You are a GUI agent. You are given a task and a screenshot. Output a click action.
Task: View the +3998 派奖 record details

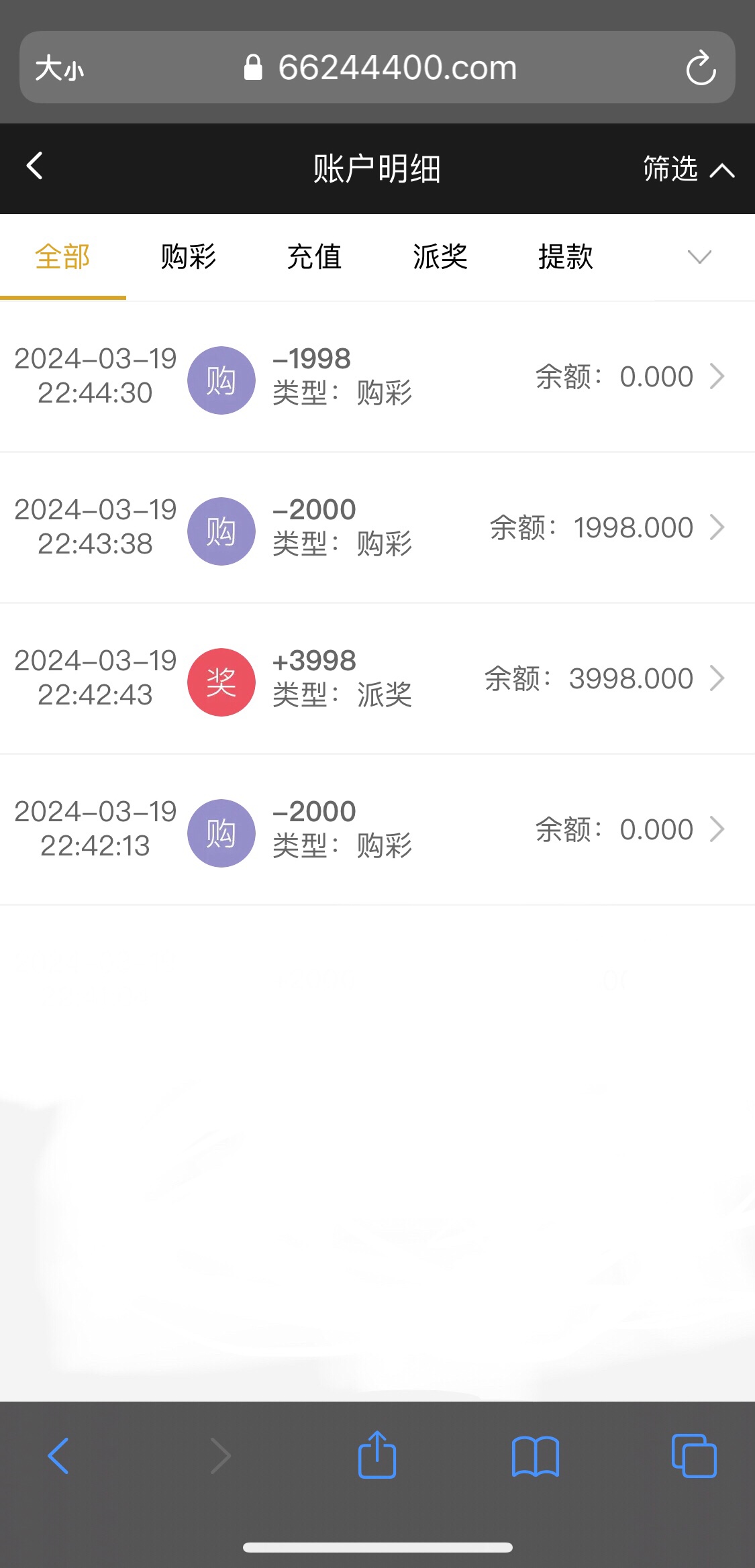[x=377, y=678]
